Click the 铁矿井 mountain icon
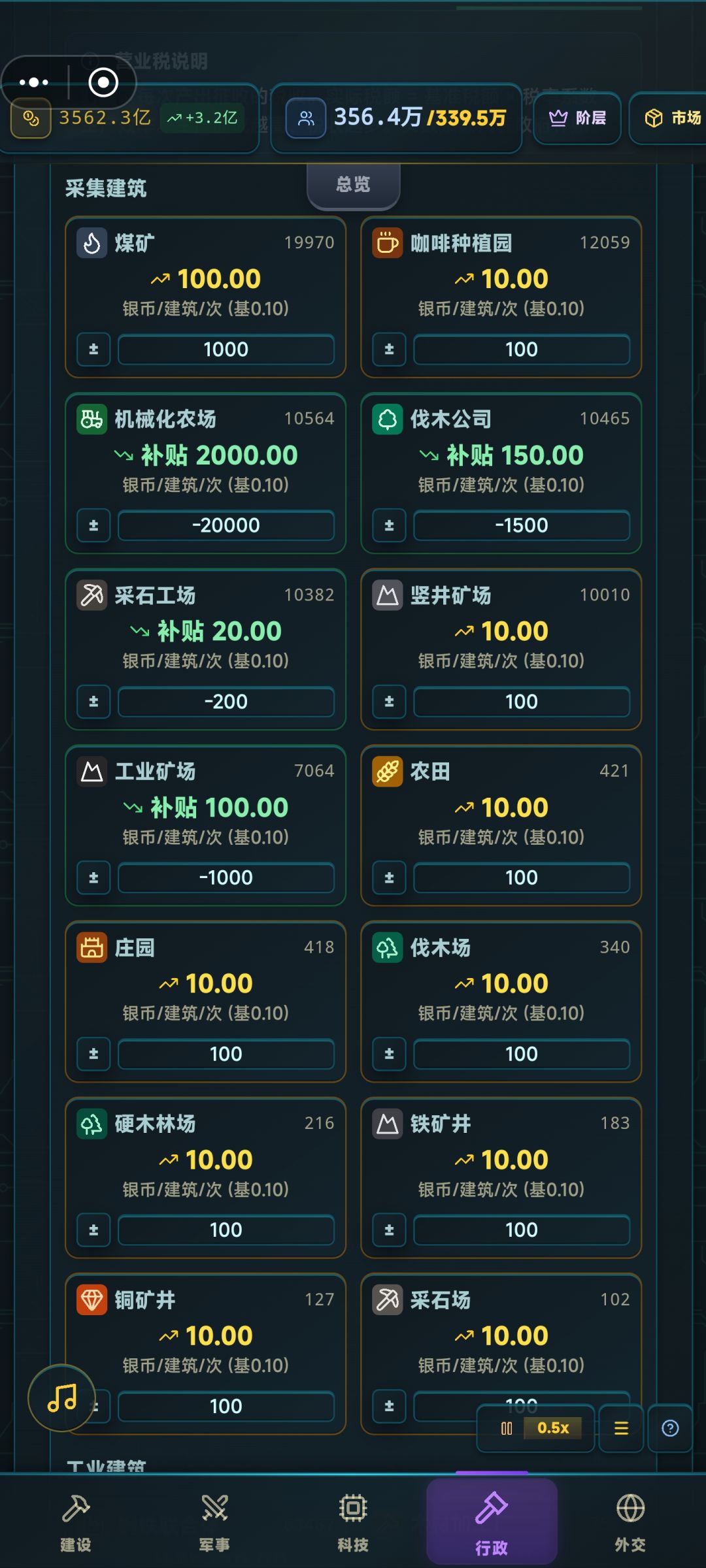706x1568 pixels. [388, 1124]
